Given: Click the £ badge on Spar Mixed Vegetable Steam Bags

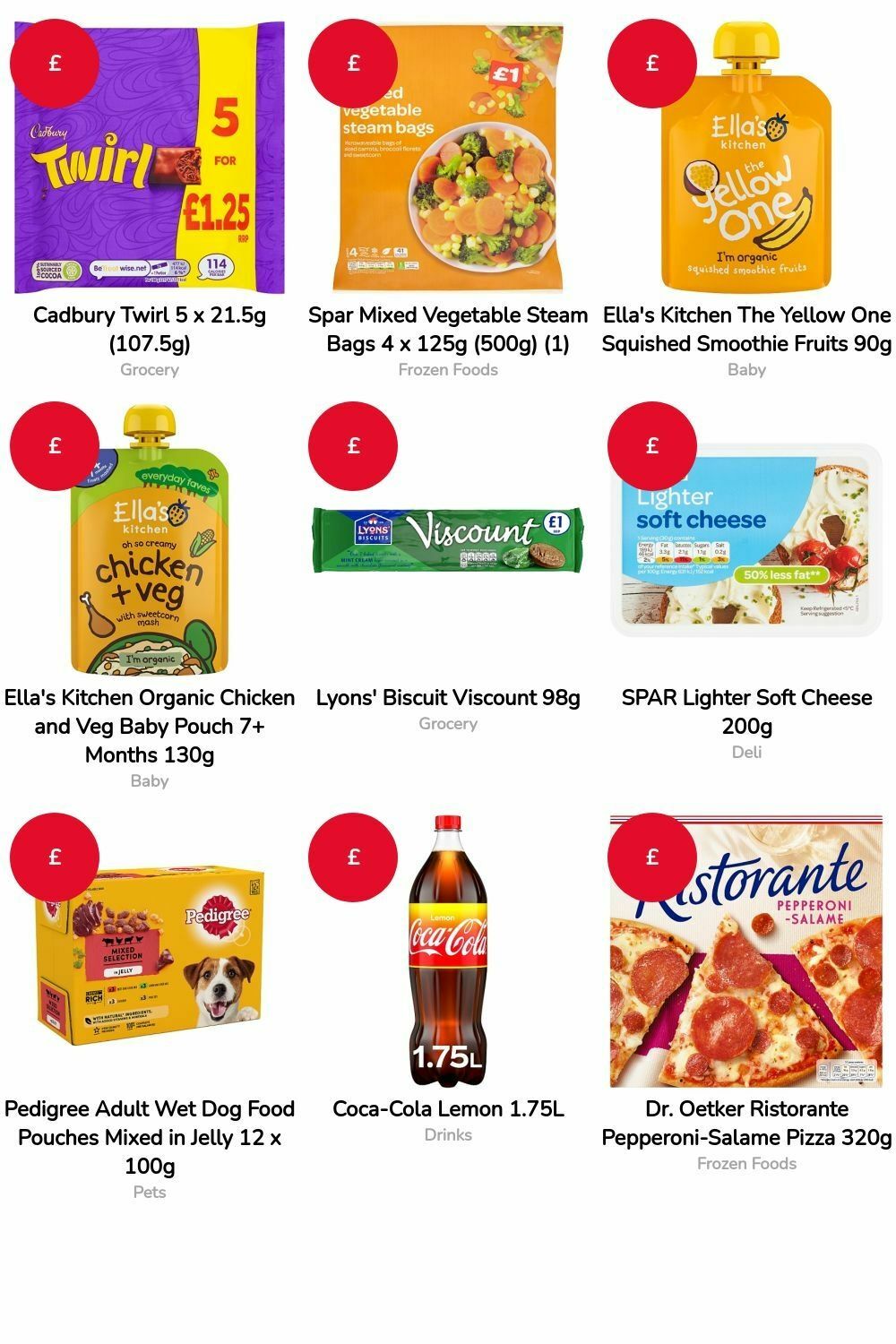Looking at the screenshot, I should [352, 63].
